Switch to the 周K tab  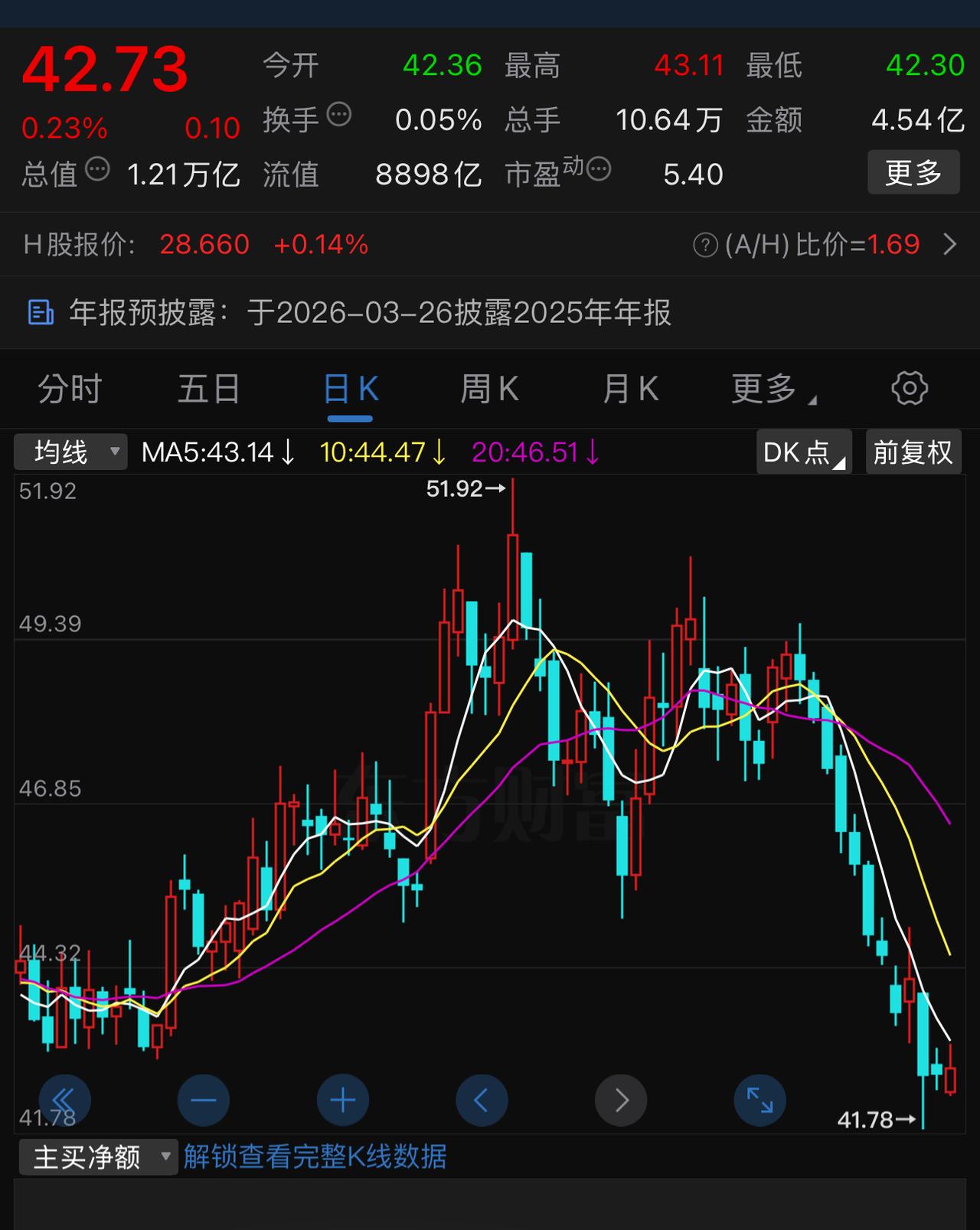click(x=490, y=389)
